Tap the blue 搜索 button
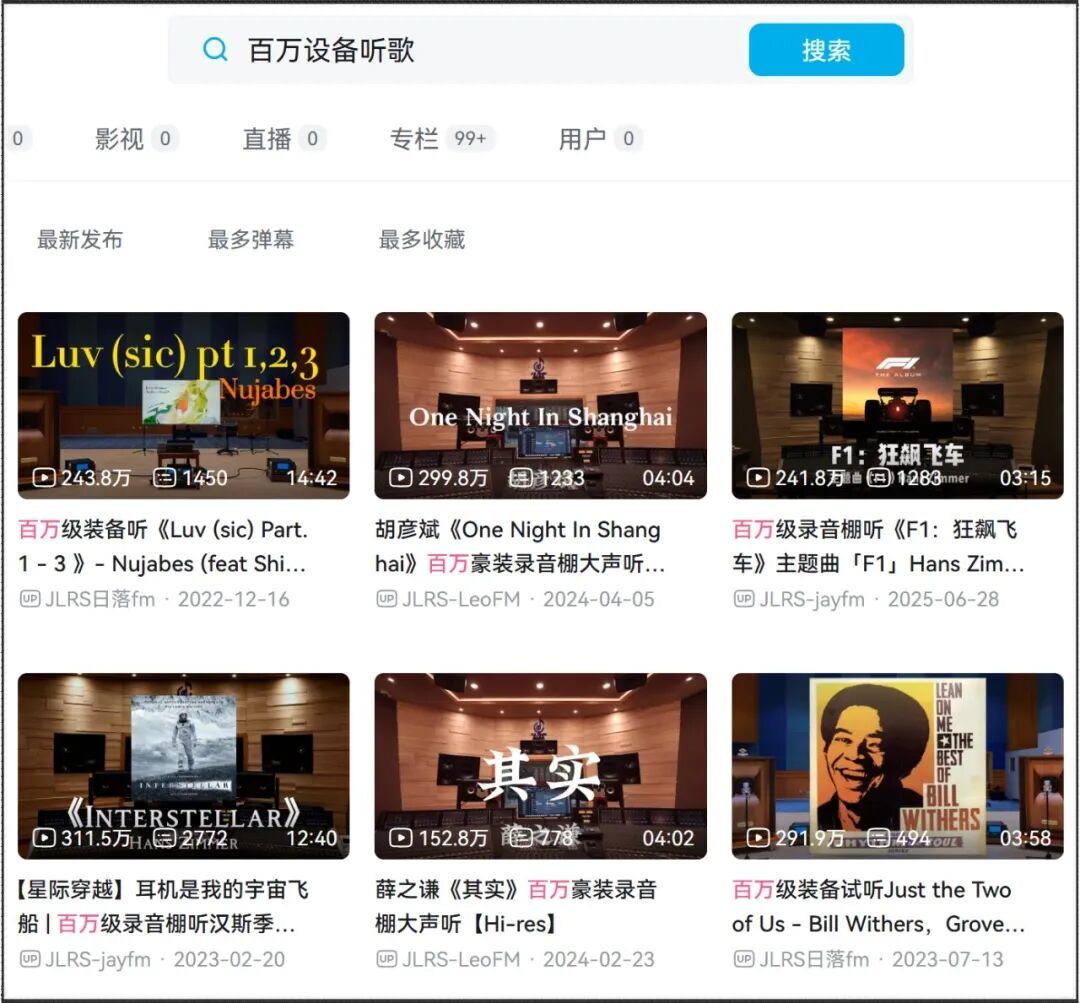 tap(826, 50)
